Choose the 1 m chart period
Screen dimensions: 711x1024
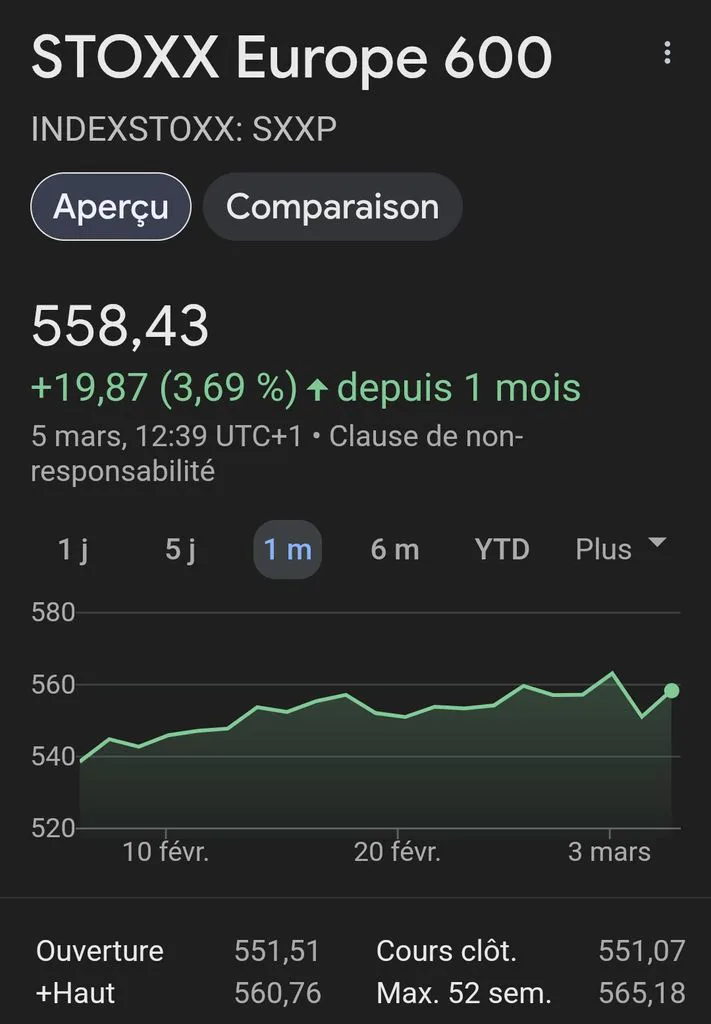pyautogui.click(x=287, y=549)
